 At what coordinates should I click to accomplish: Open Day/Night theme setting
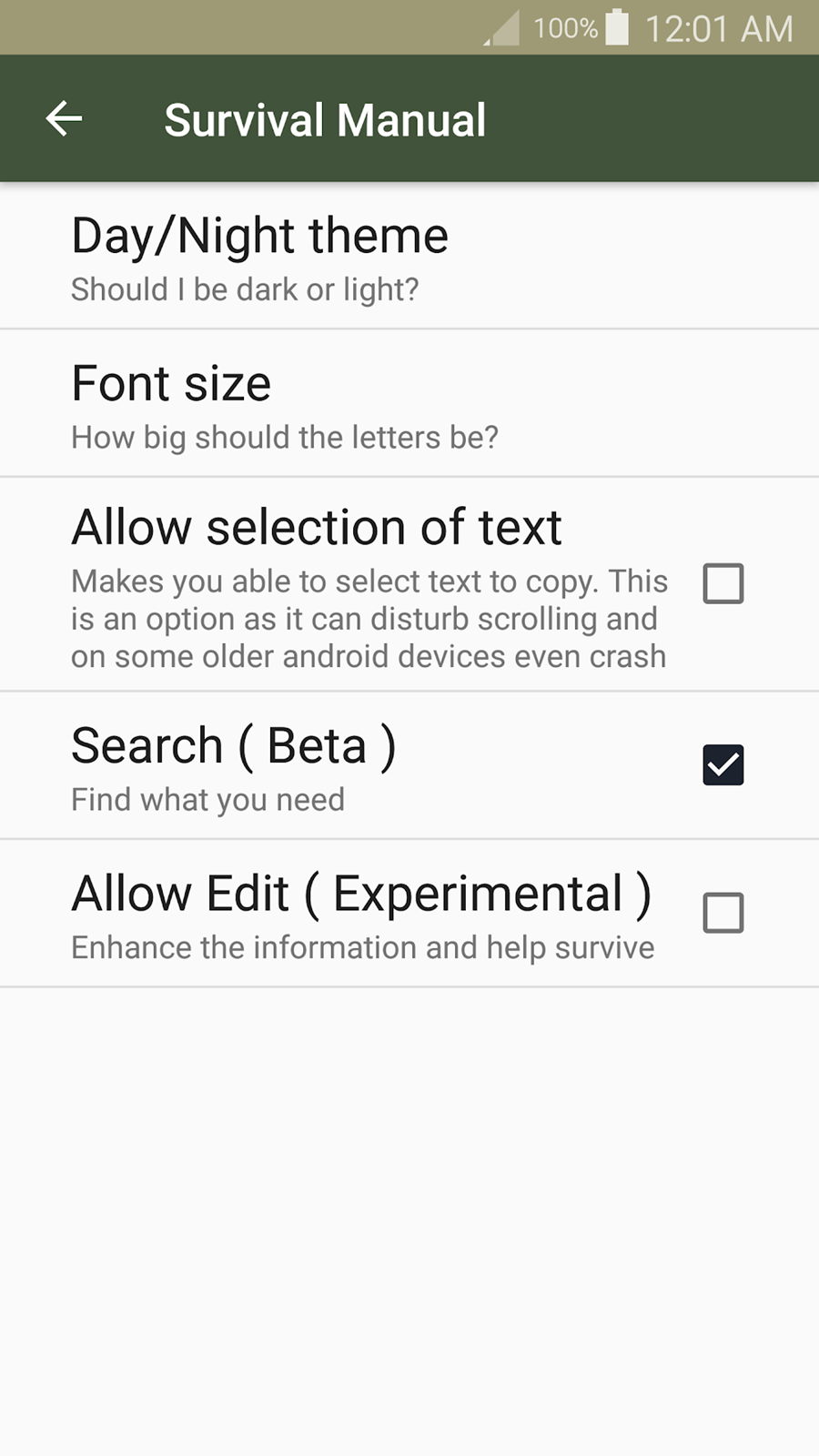coord(409,256)
